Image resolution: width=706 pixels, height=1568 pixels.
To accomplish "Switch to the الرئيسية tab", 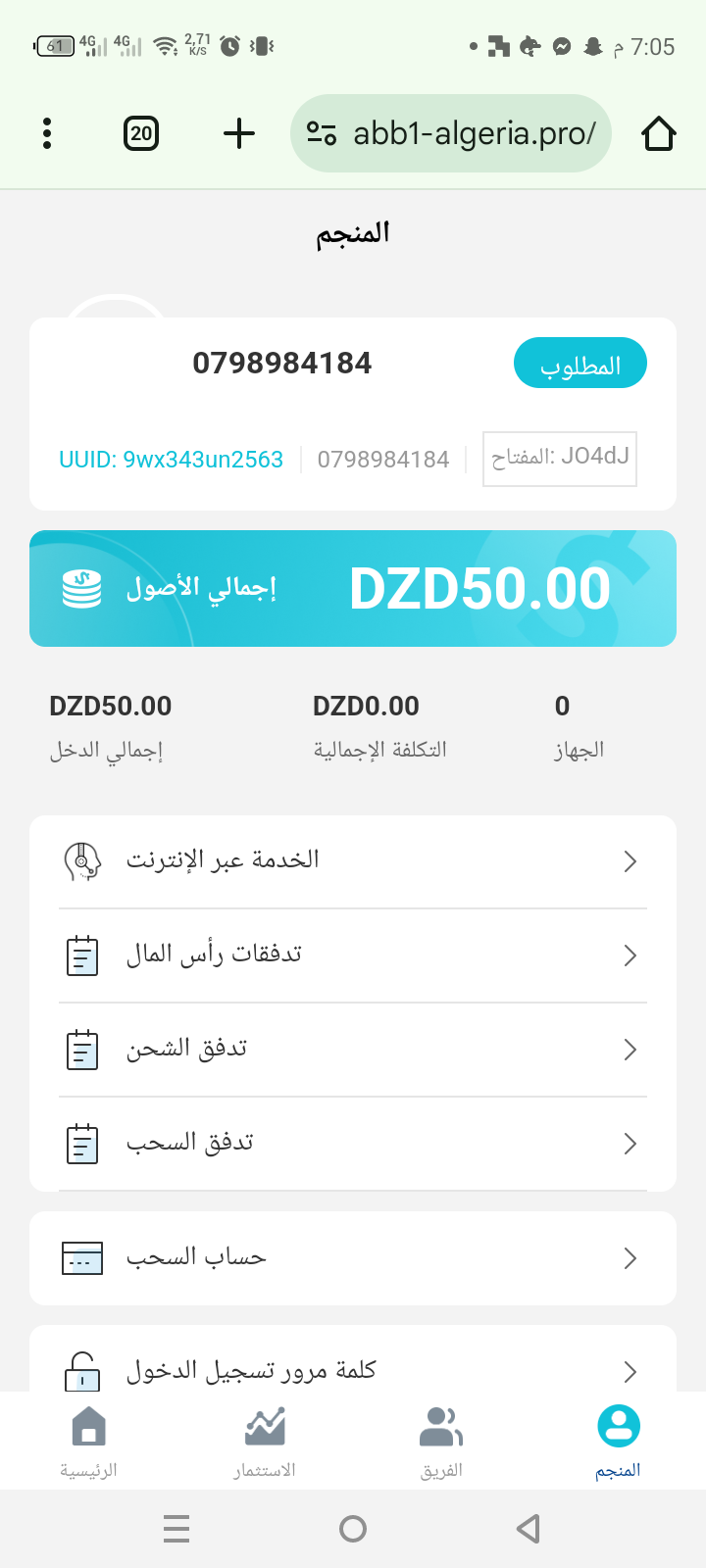I will (x=88, y=1441).
